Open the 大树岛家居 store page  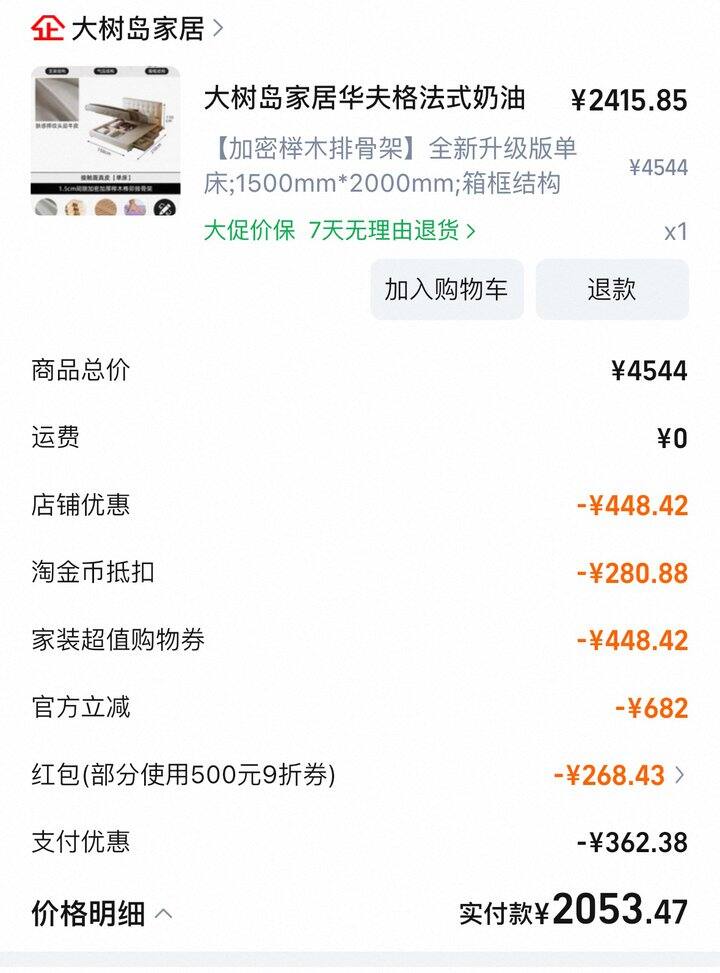(x=137, y=28)
